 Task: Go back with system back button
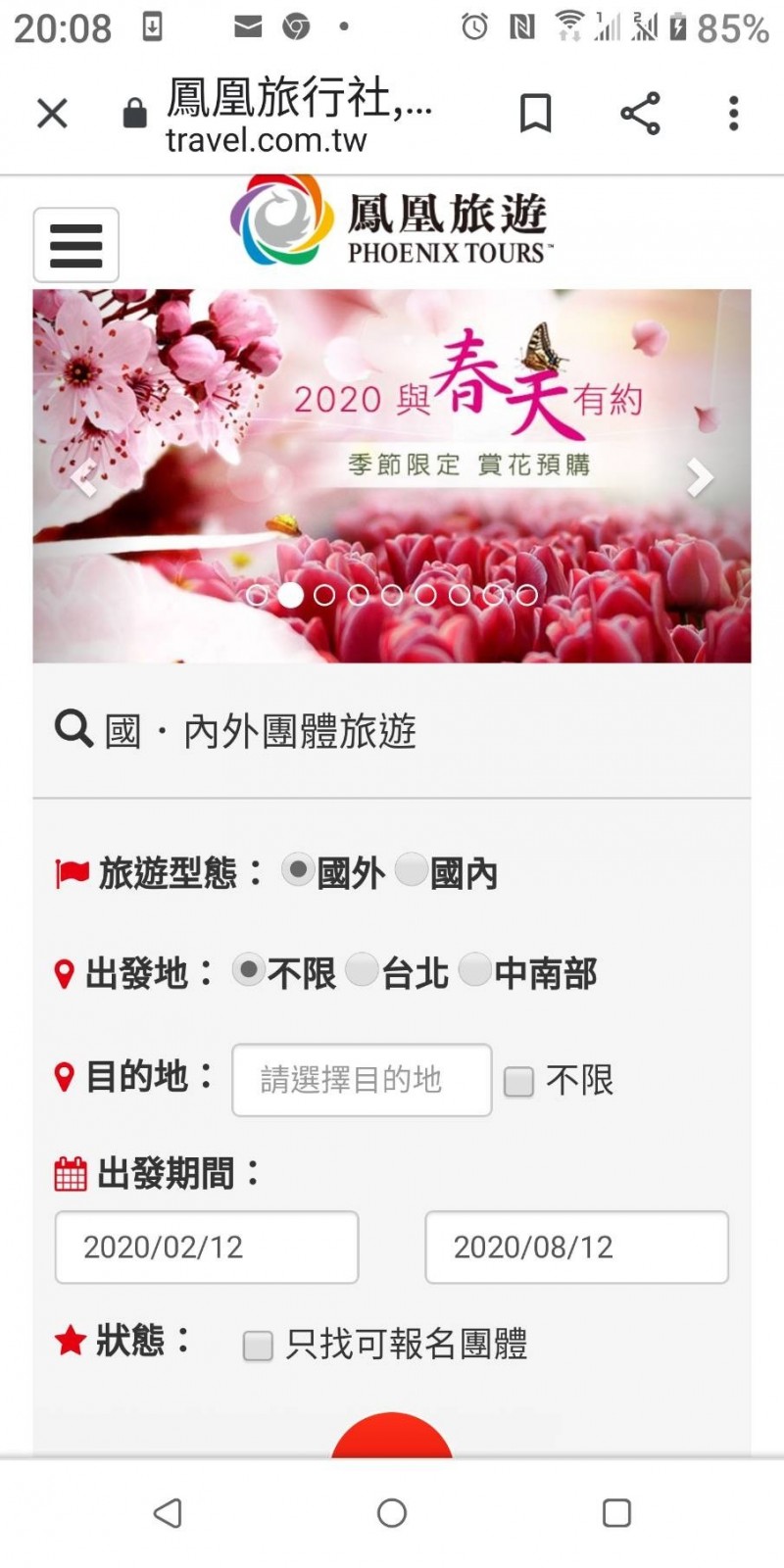pos(169,1513)
